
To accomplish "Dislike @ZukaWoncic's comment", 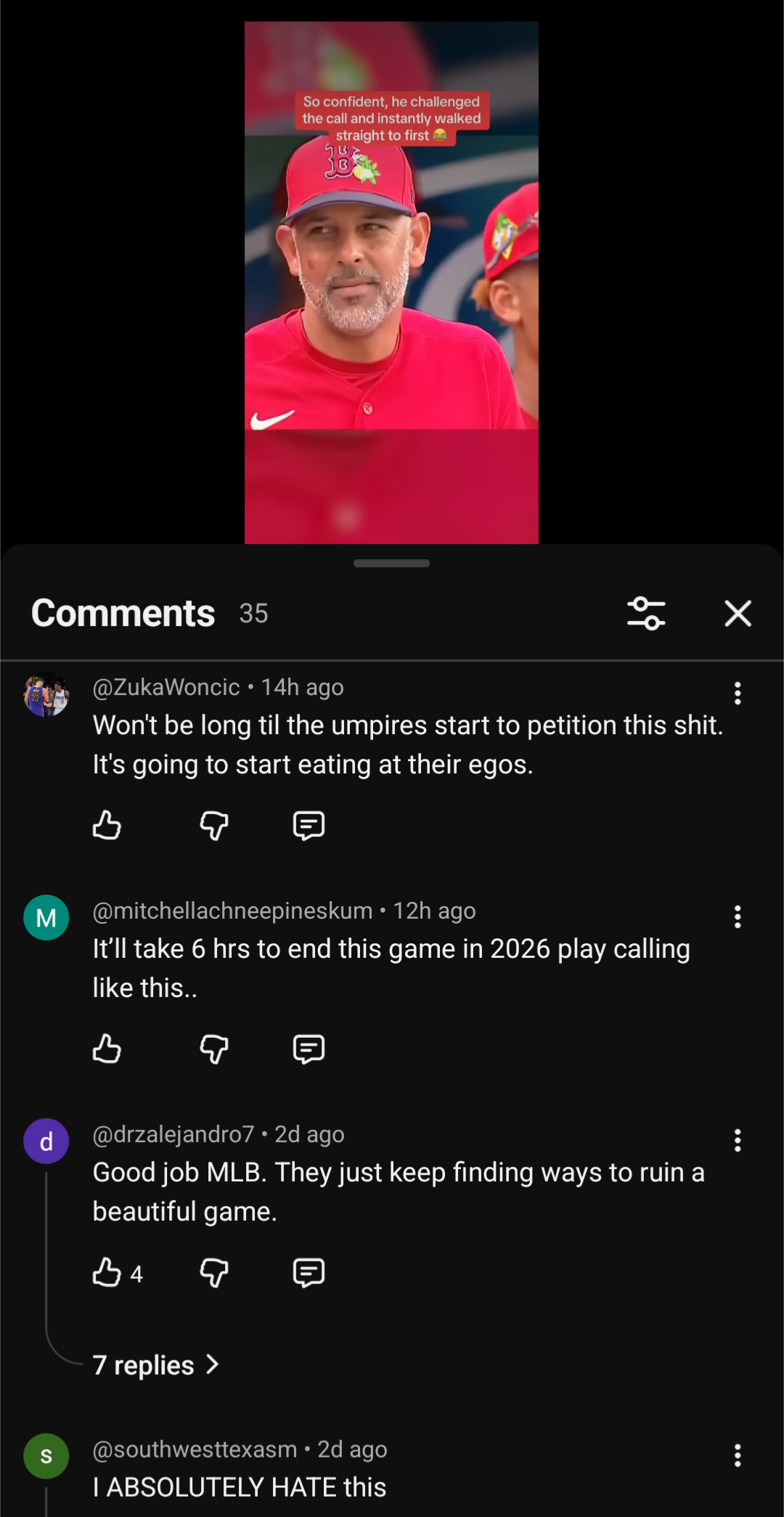I will pos(214,826).
